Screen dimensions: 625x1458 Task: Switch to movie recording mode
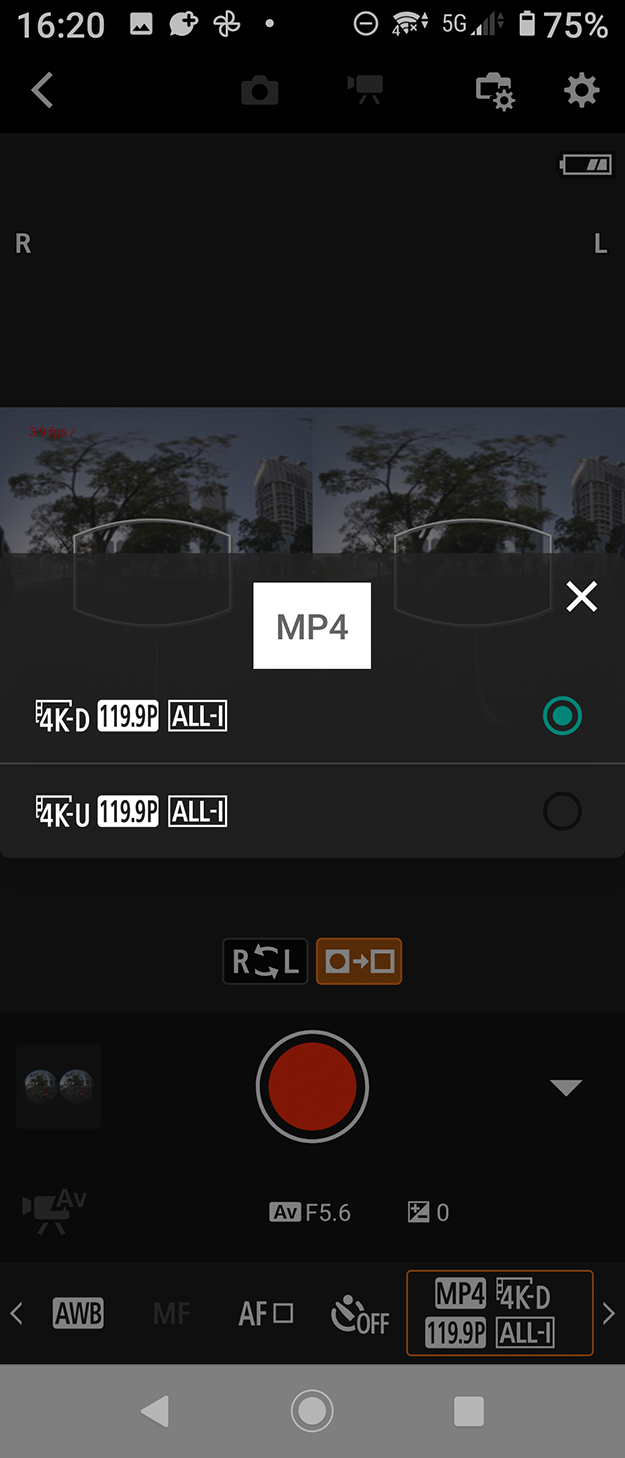(x=365, y=91)
